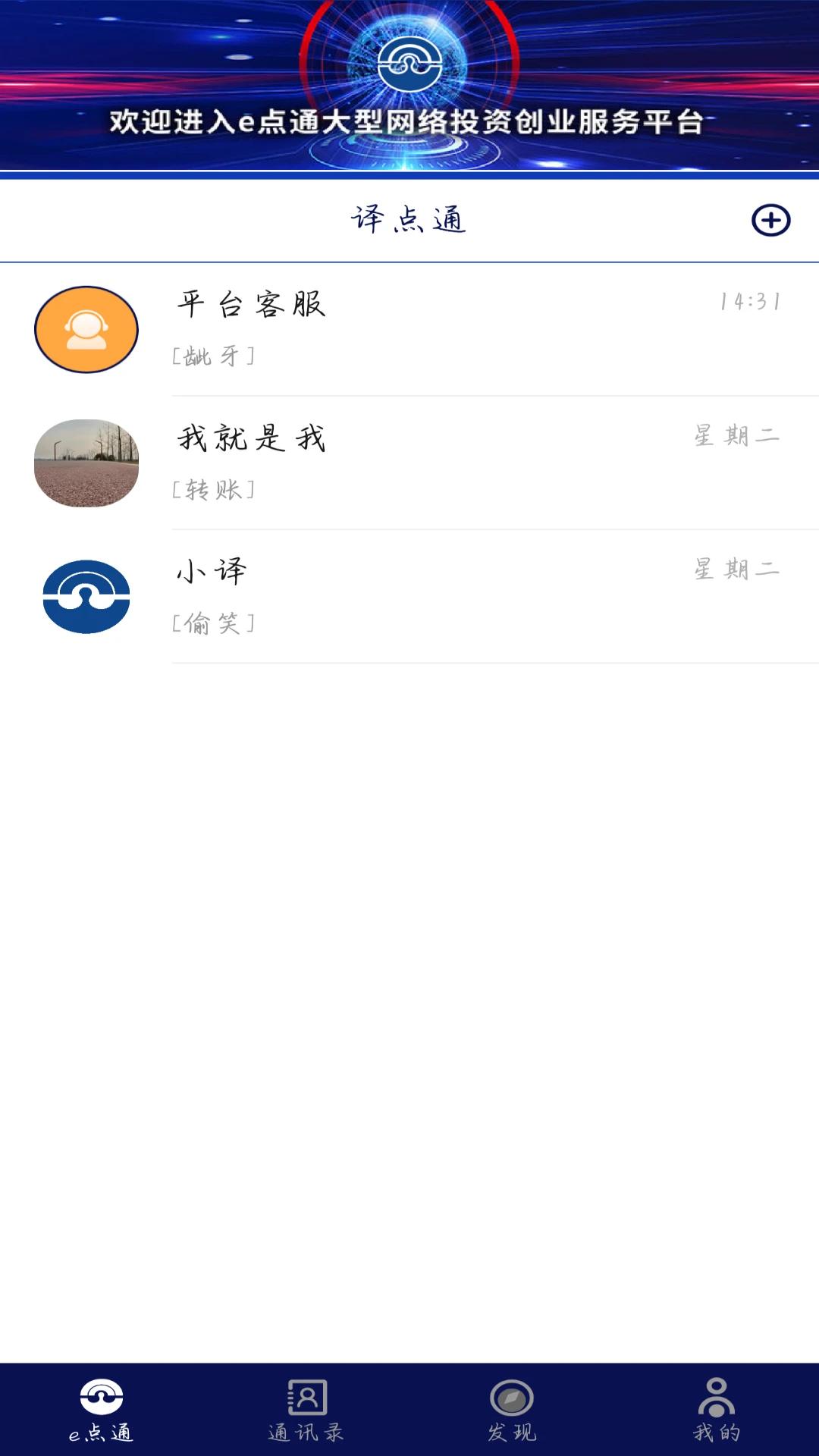Screen dimensions: 819x1456
Task: Open new chat with the plus icon
Action: 772,220
